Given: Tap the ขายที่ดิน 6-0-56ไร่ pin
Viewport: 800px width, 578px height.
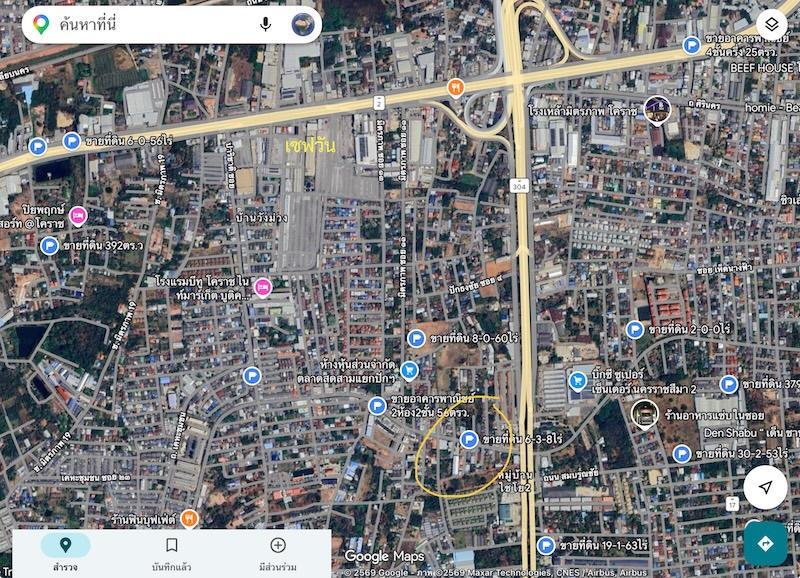Looking at the screenshot, I should click(x=72, y=141).
